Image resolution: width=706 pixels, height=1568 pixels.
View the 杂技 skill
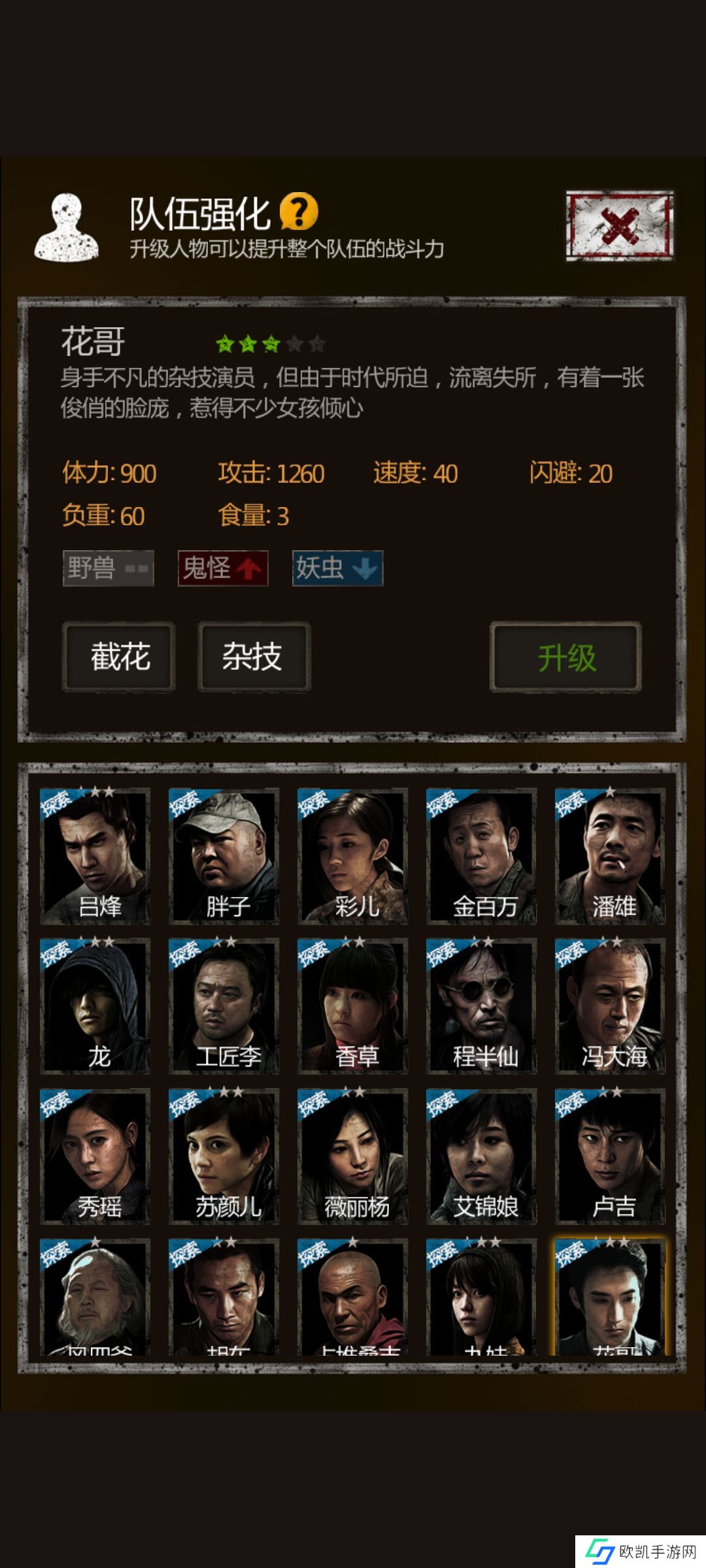[x=254, y=657]
